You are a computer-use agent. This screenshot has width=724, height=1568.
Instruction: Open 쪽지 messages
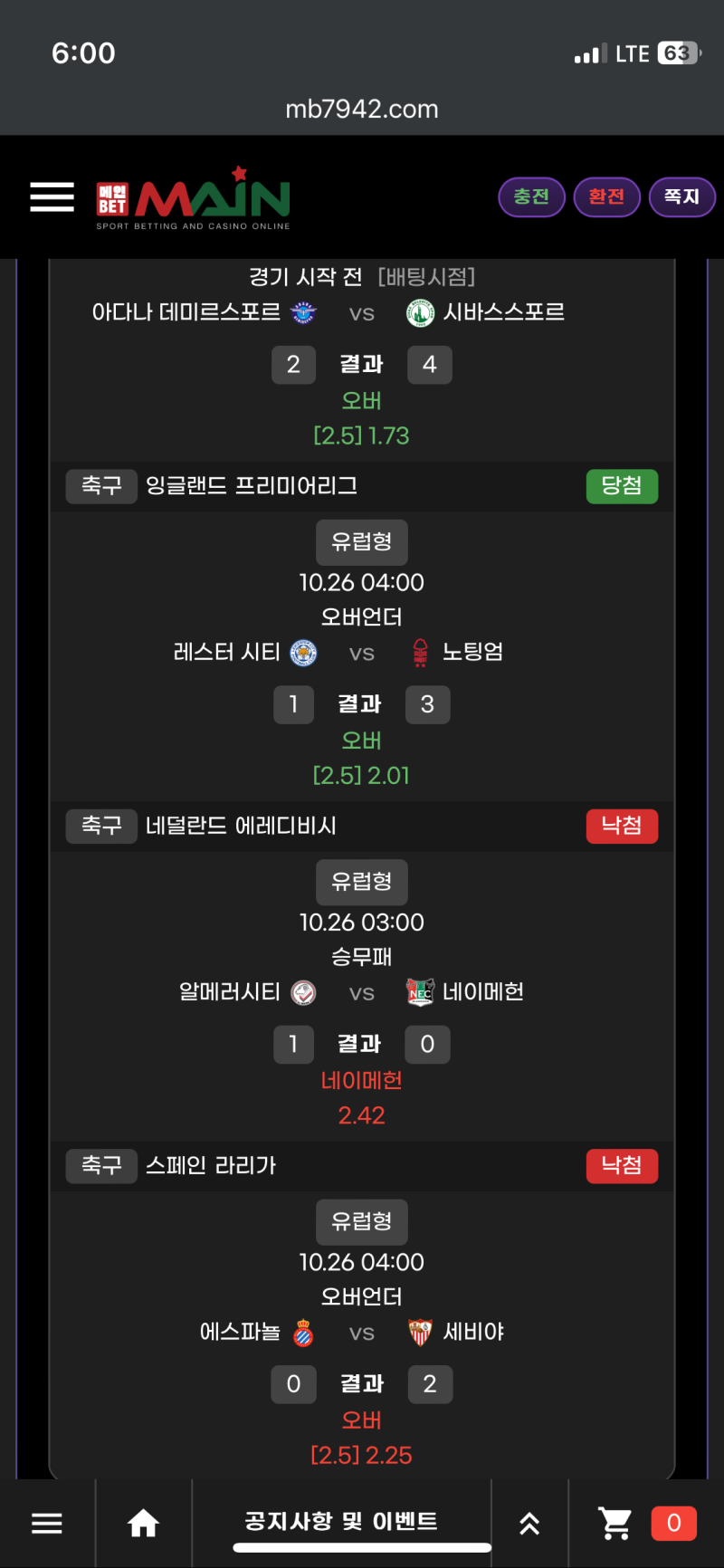681,196
